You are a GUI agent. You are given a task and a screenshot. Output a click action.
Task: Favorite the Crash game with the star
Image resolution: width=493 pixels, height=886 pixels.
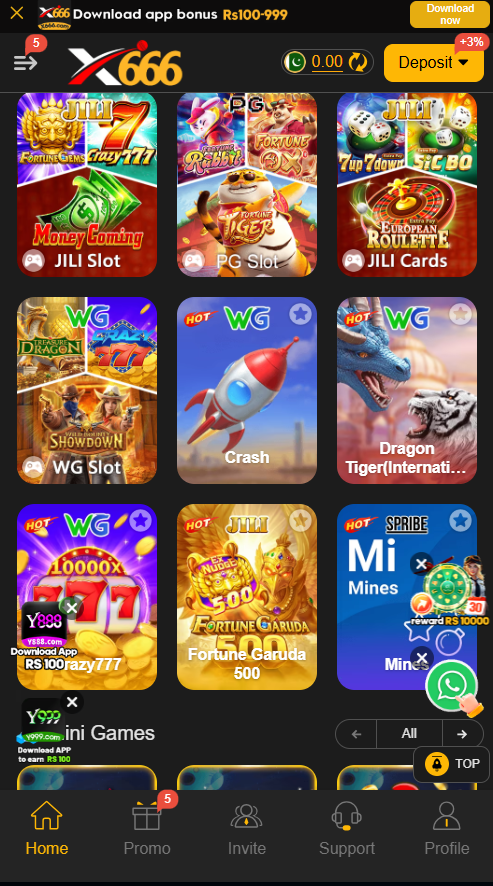(300, 314)
